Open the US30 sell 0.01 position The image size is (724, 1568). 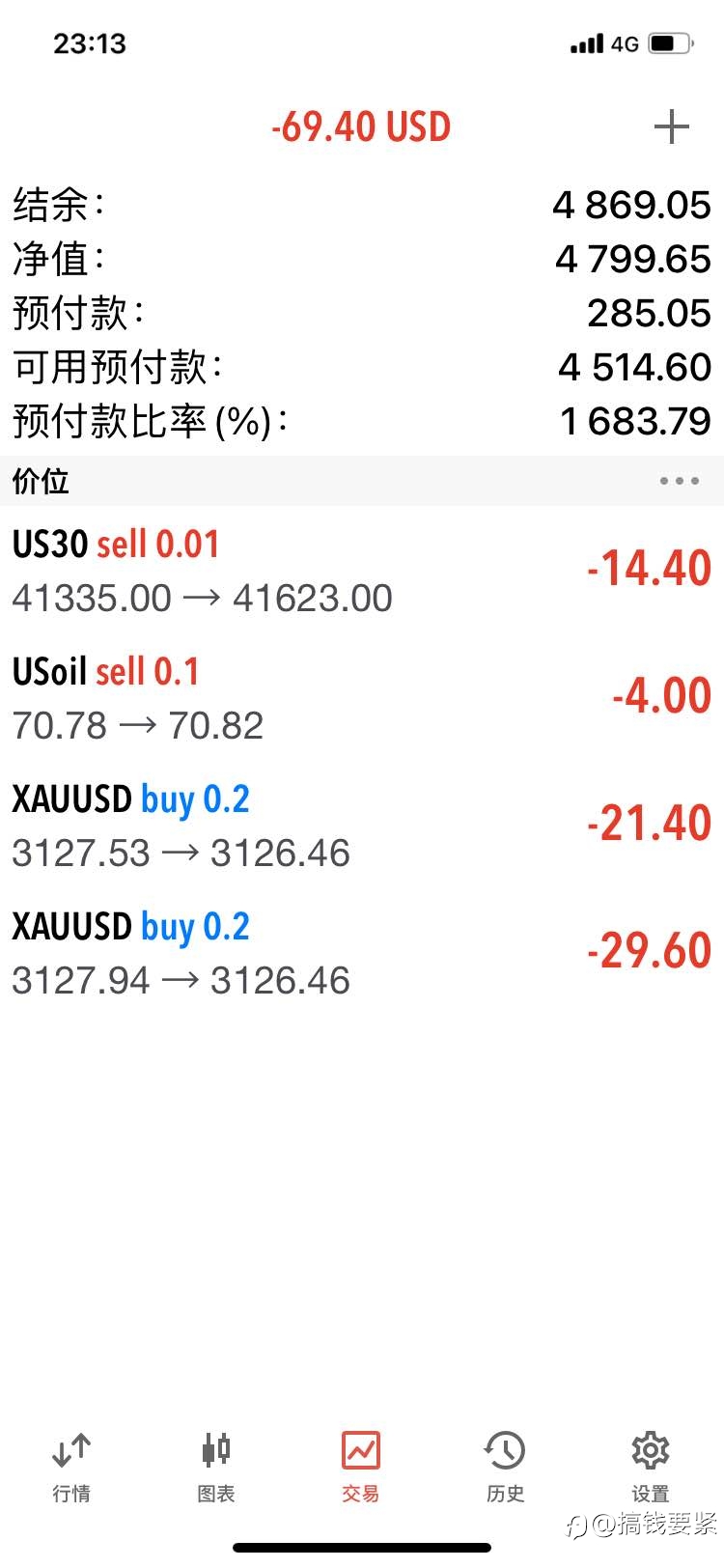point(362,571)
